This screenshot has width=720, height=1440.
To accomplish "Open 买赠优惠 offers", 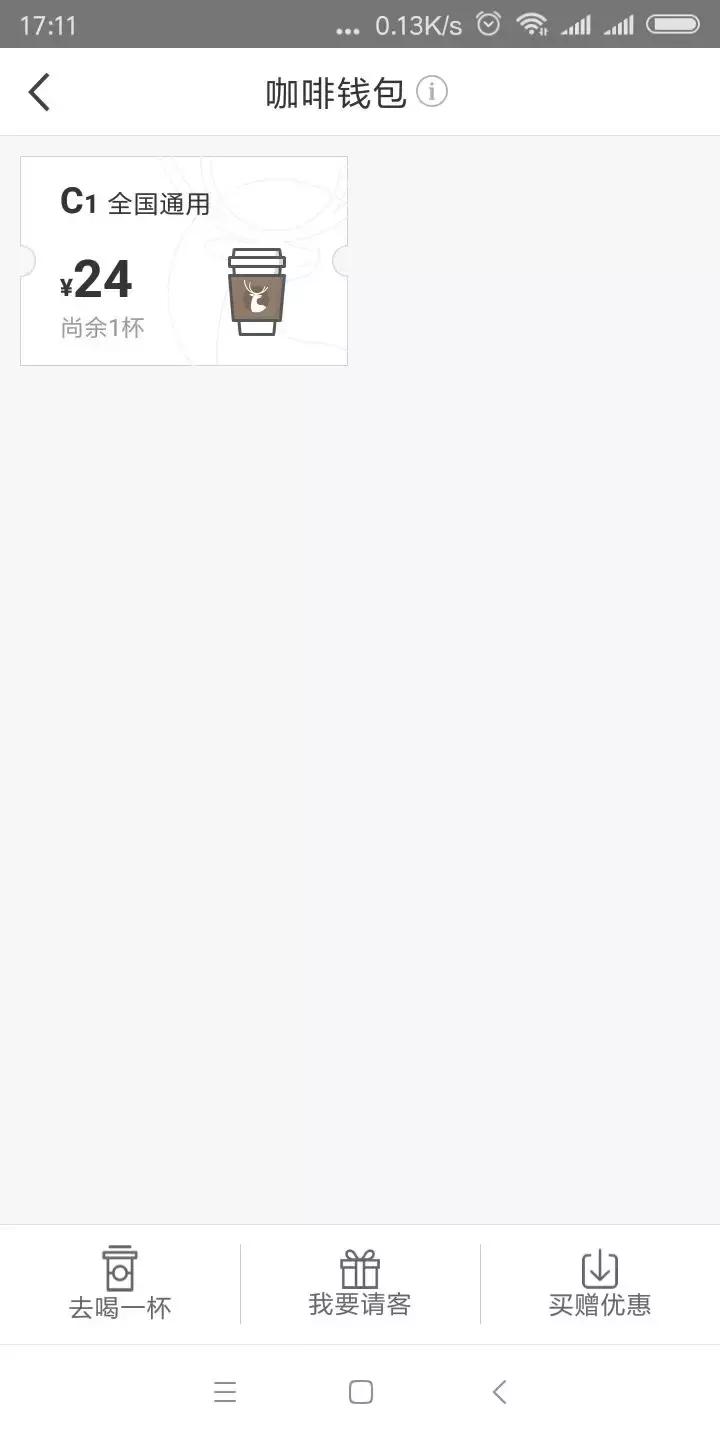I will pyautogui.click(x=600, y=1284).
